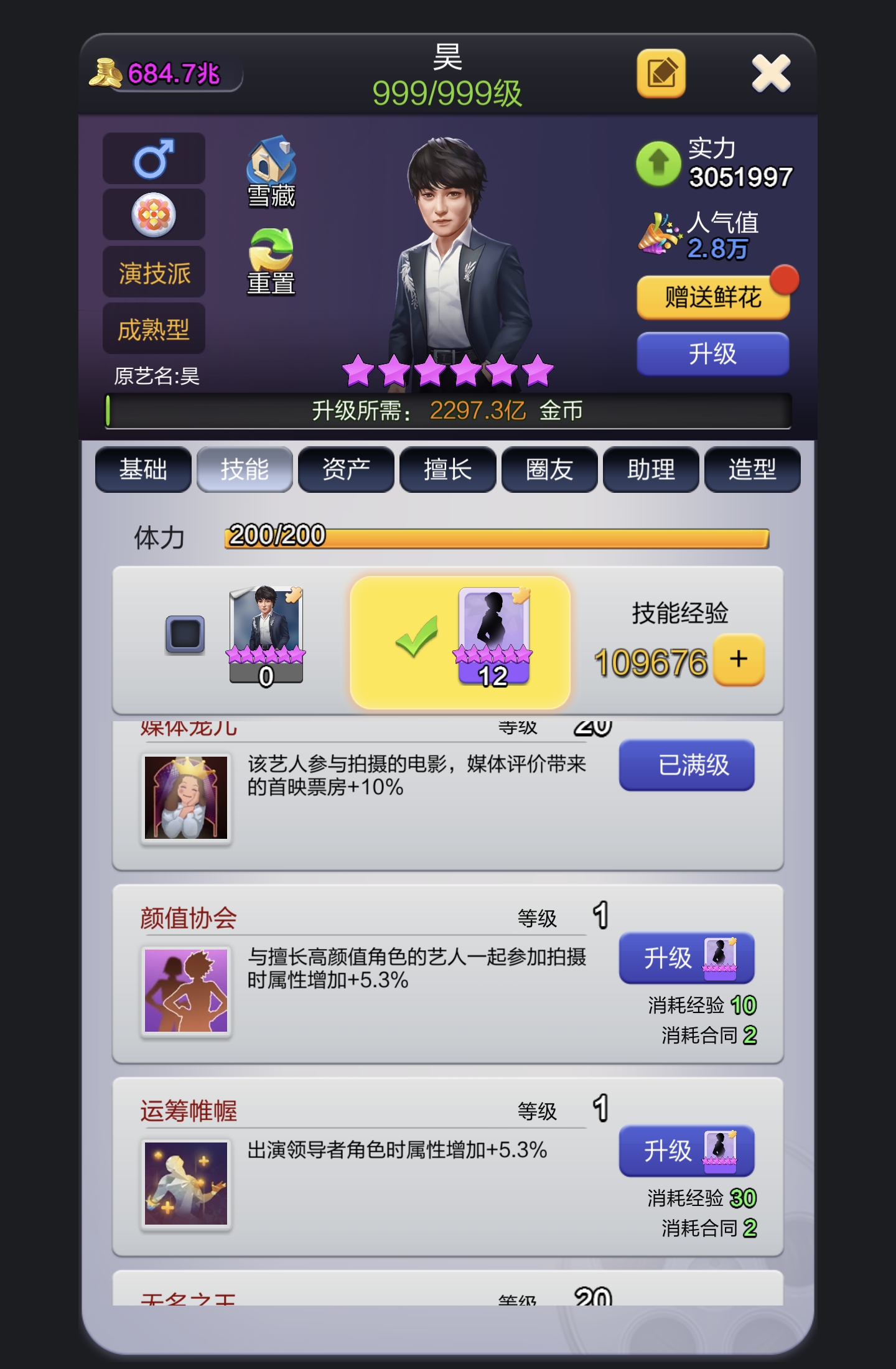Open the 造型 tab
This screenshot has height=1369, width=896.
[x=752, y=469]
